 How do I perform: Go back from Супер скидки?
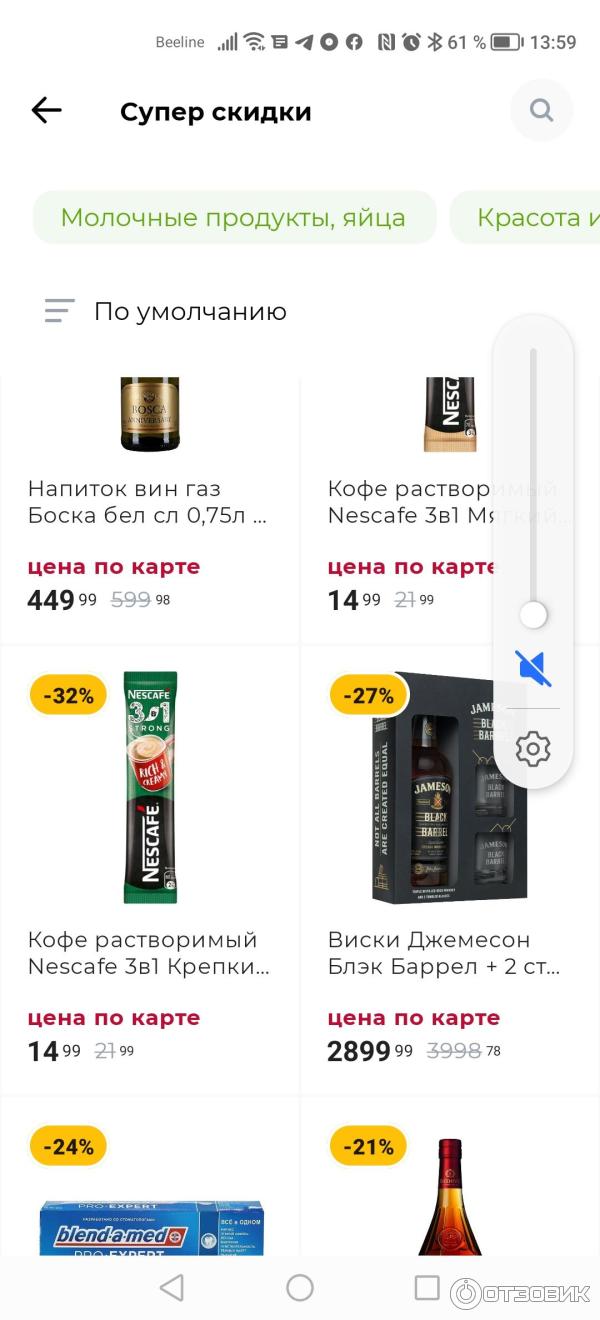(46, 111)
